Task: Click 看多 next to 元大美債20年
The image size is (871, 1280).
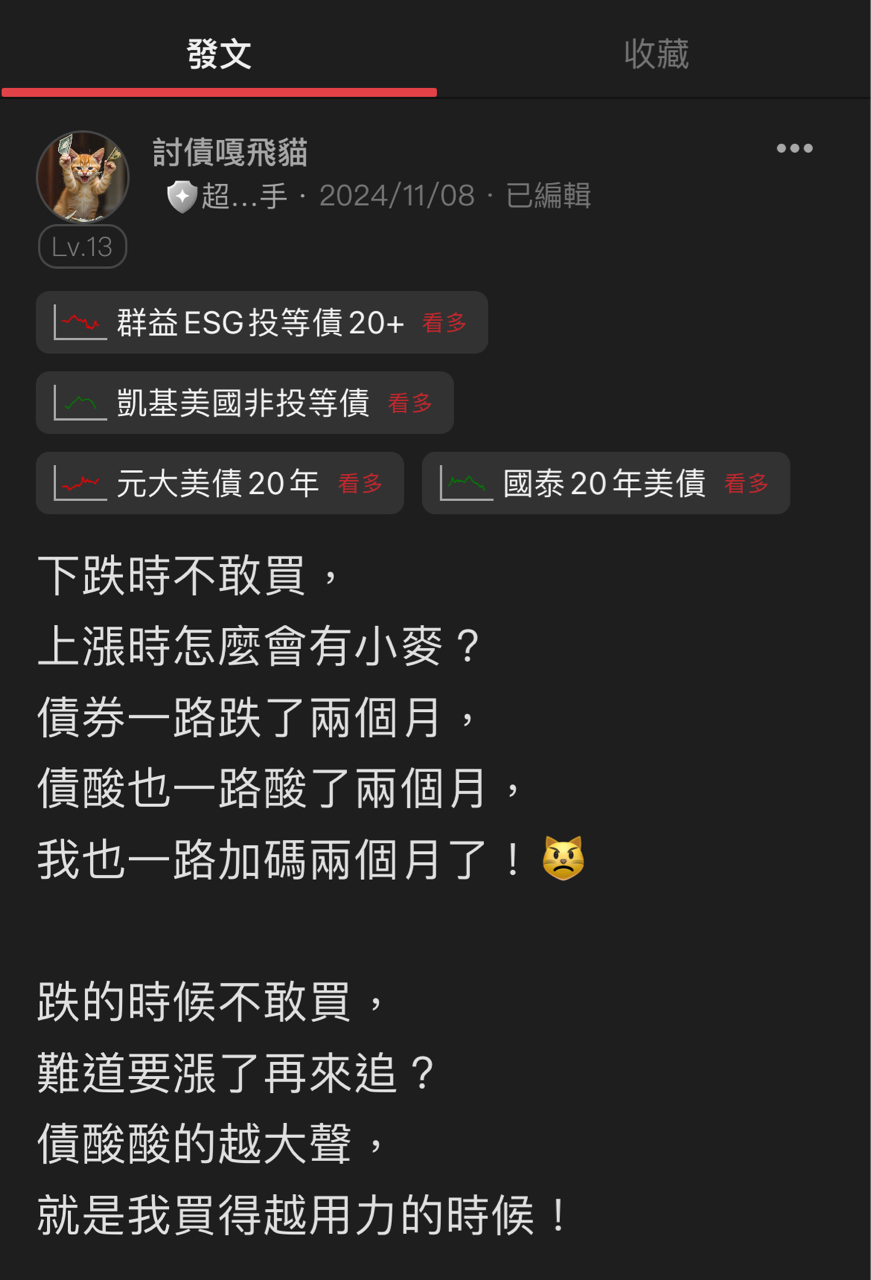Action: [x=360, y=482]
